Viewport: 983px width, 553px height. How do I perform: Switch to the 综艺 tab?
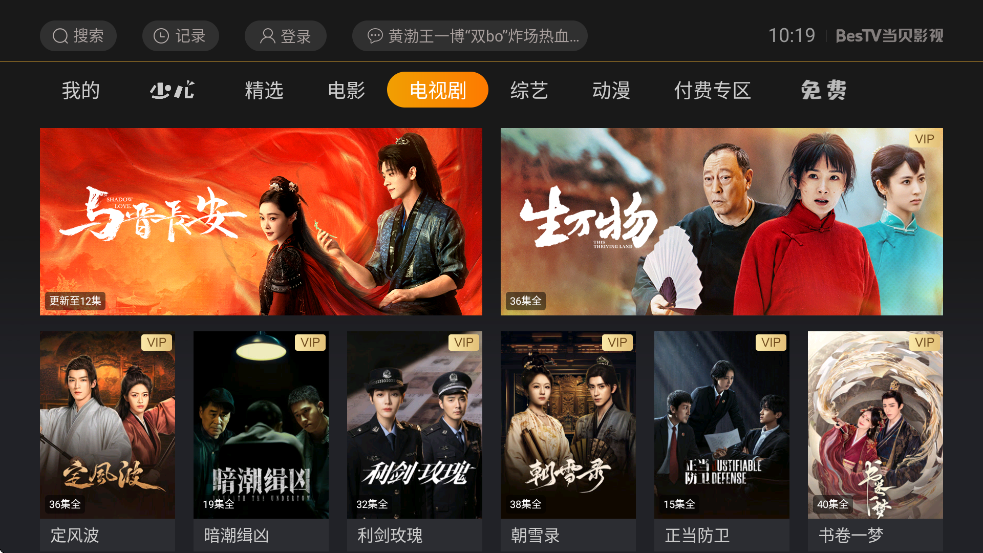pyautogui.click(x=529, y=91)
